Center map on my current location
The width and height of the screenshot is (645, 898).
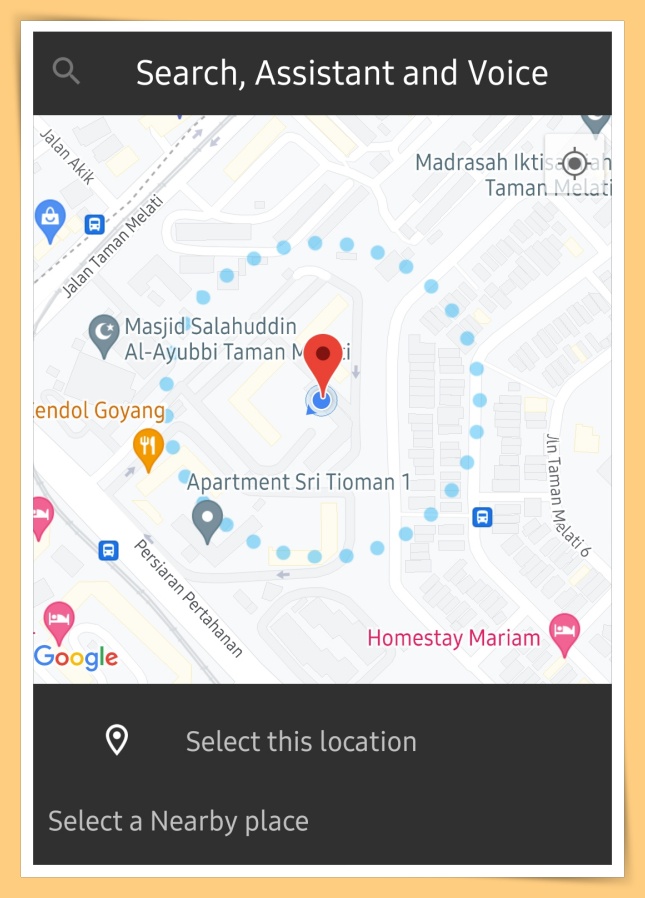pyautogui.click(x=574, y=163)
